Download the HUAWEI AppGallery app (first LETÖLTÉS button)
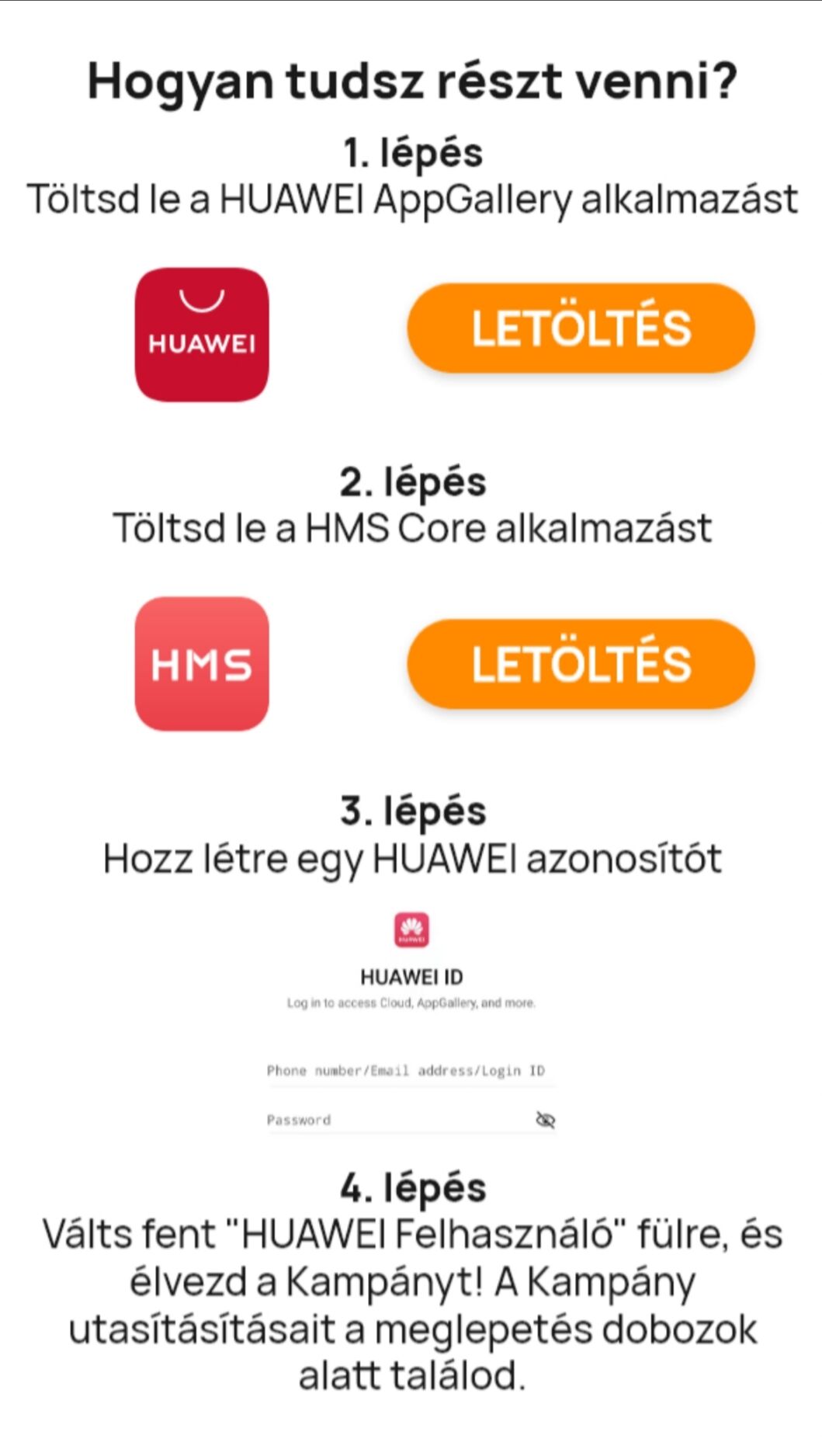Viewport: 822px width, 1456px height. 581,328
